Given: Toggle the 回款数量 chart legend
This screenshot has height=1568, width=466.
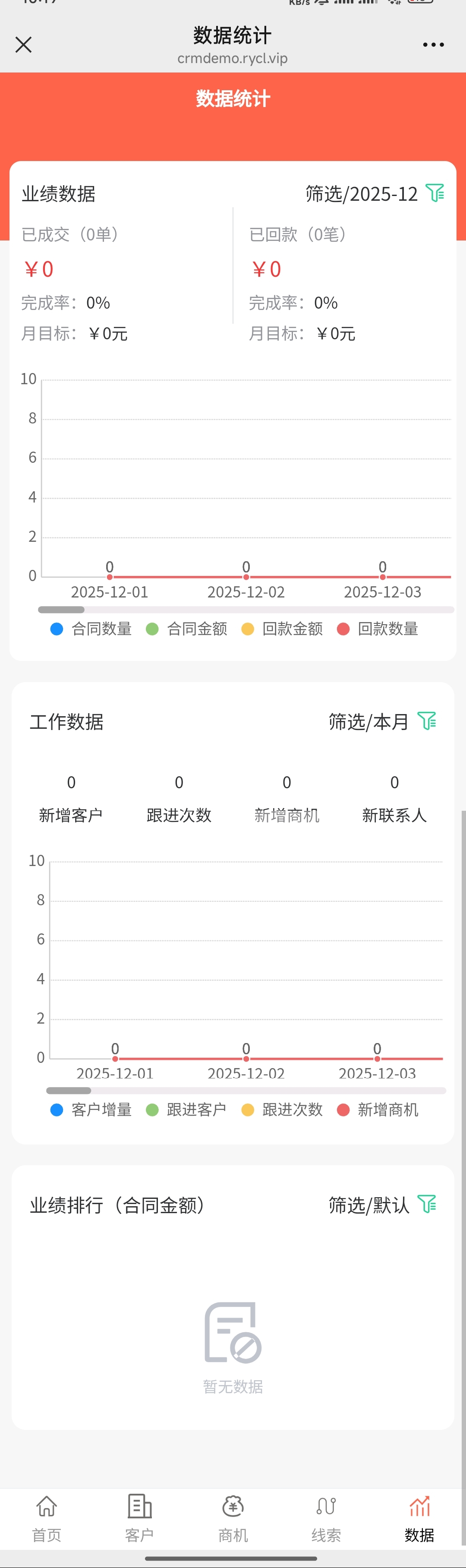Looking at the screenshot, I should point(378,629).
